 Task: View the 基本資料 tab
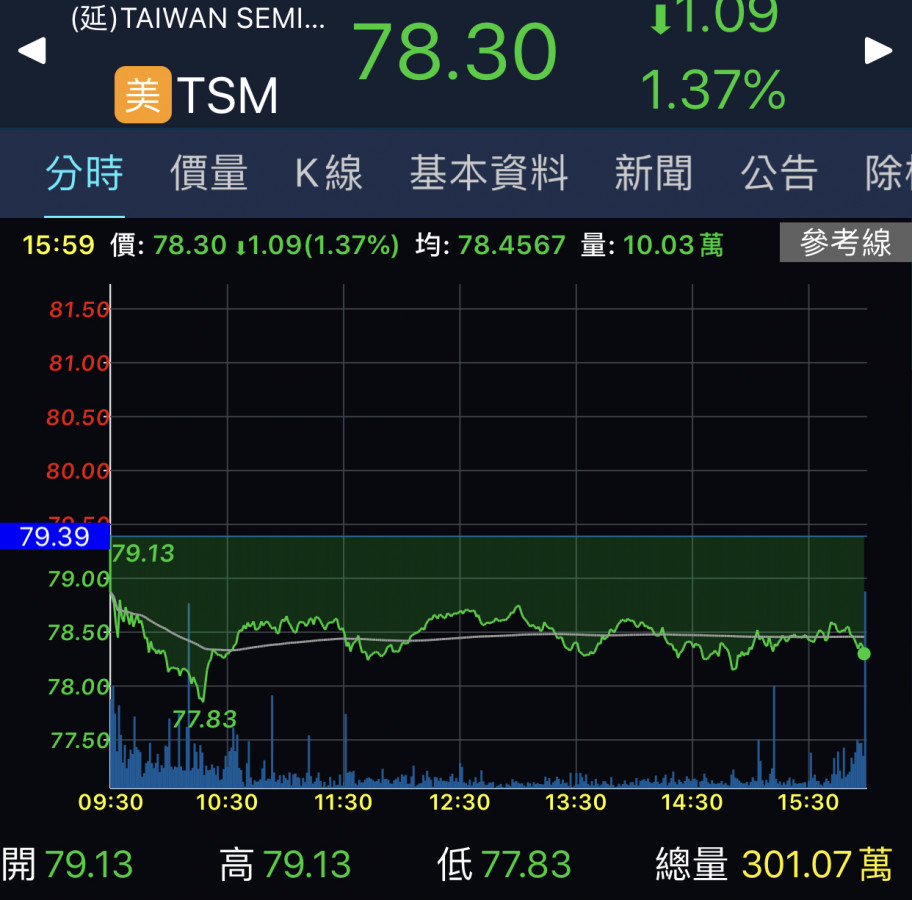tap(489, 174)
